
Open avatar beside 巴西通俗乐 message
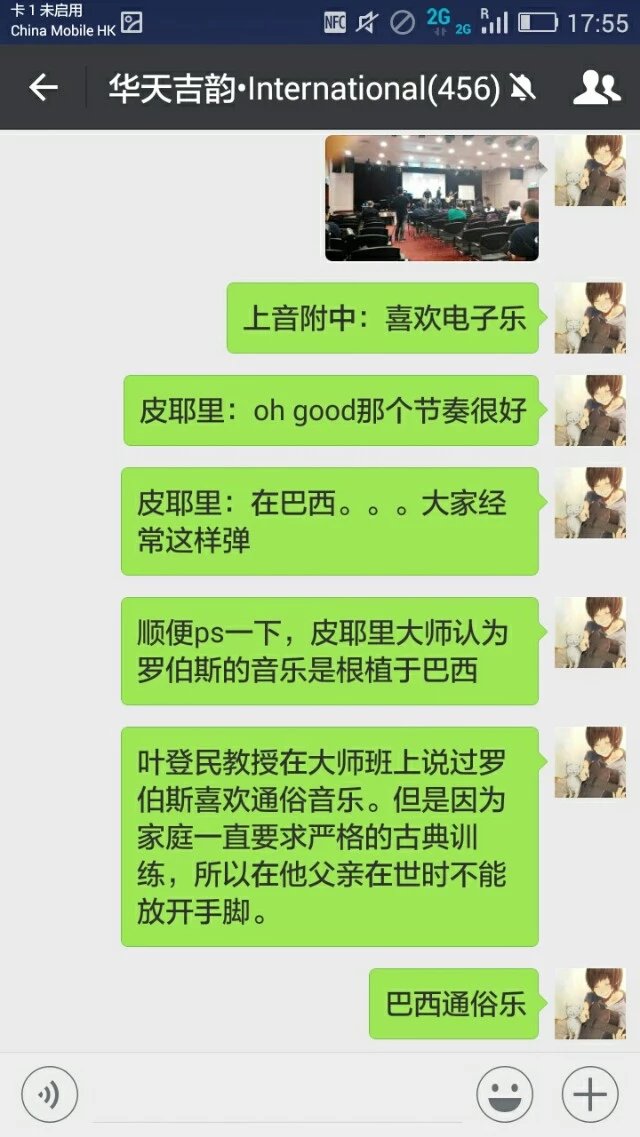[590, 1003]
